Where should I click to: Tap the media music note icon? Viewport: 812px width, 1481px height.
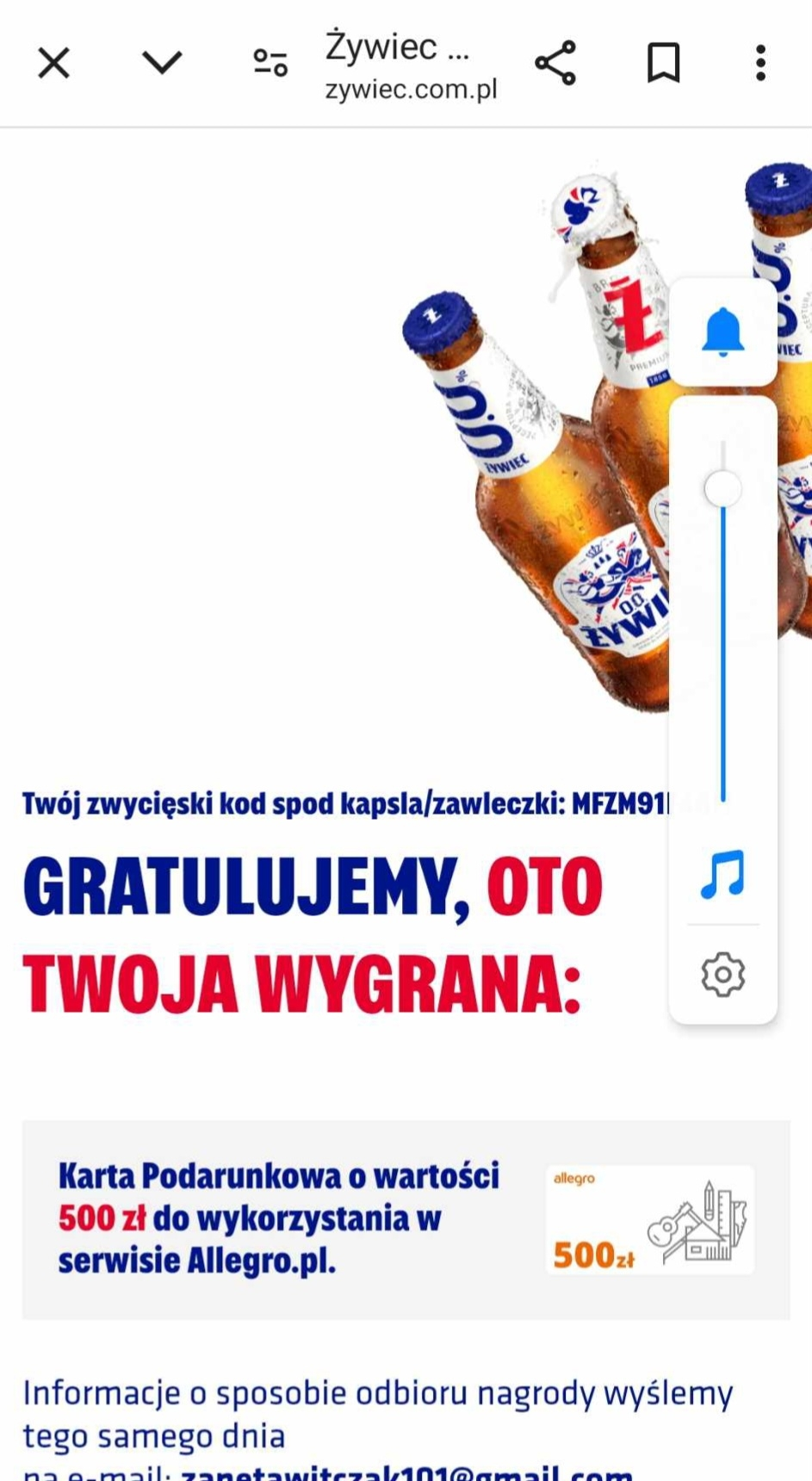tap(722, 875)
